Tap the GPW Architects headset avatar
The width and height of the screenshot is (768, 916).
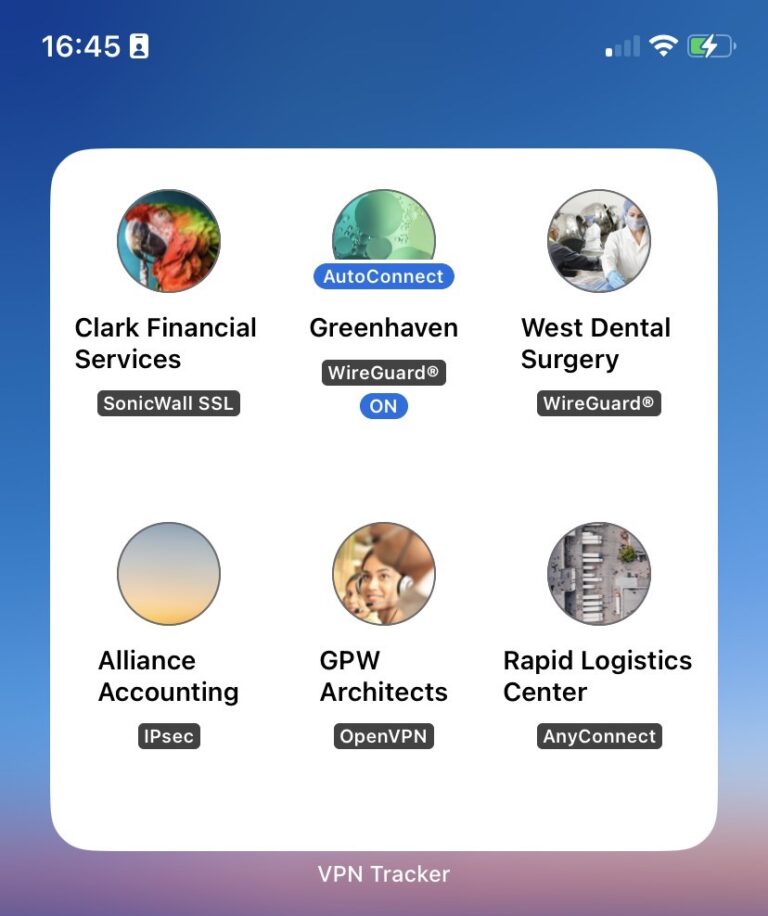point(383,573)
